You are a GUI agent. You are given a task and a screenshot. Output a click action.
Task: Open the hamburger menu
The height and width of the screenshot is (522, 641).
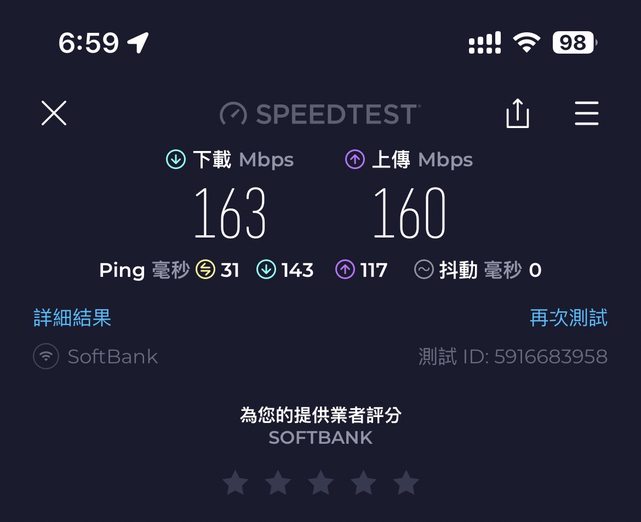586,113
